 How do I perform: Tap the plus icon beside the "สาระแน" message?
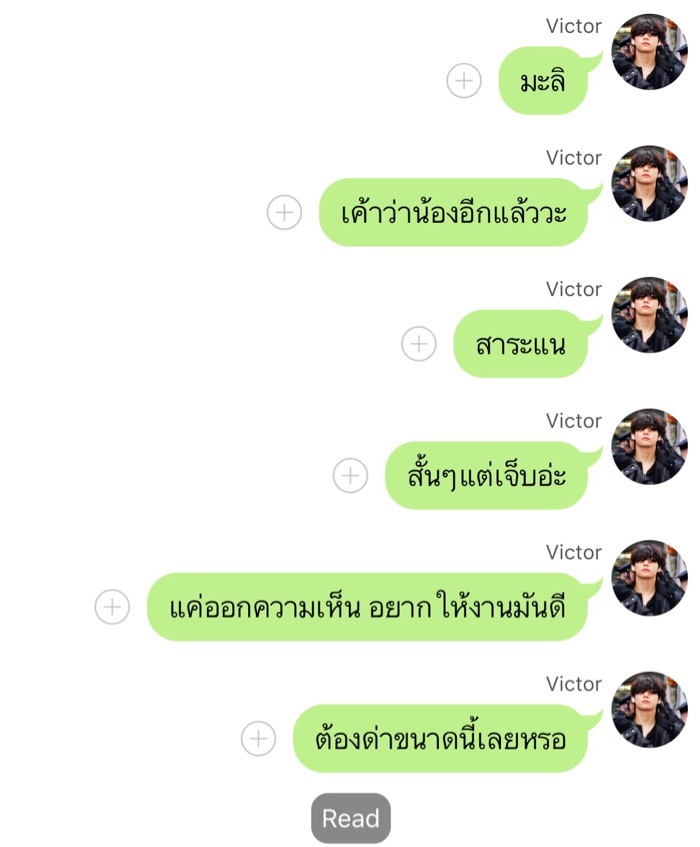click(x=419, y=344)
